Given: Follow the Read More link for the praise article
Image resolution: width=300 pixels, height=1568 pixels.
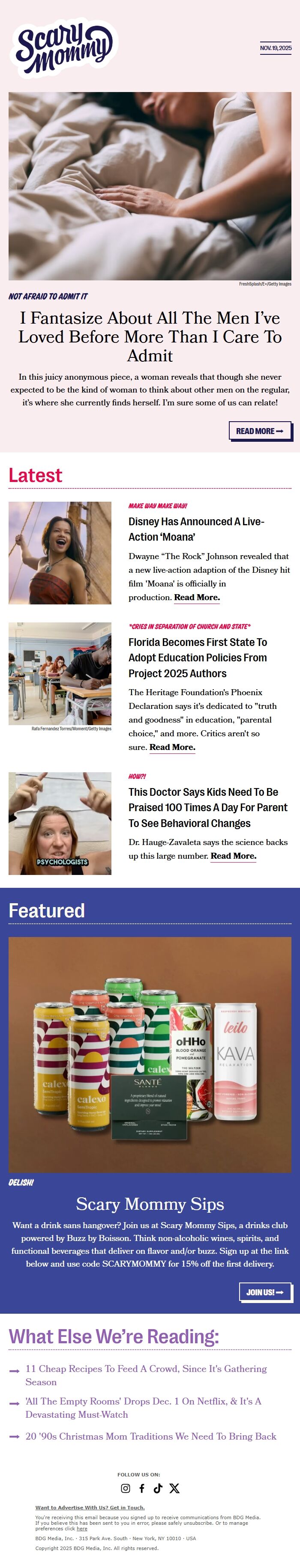Looking at the screenshot, I should pos(233,856).
